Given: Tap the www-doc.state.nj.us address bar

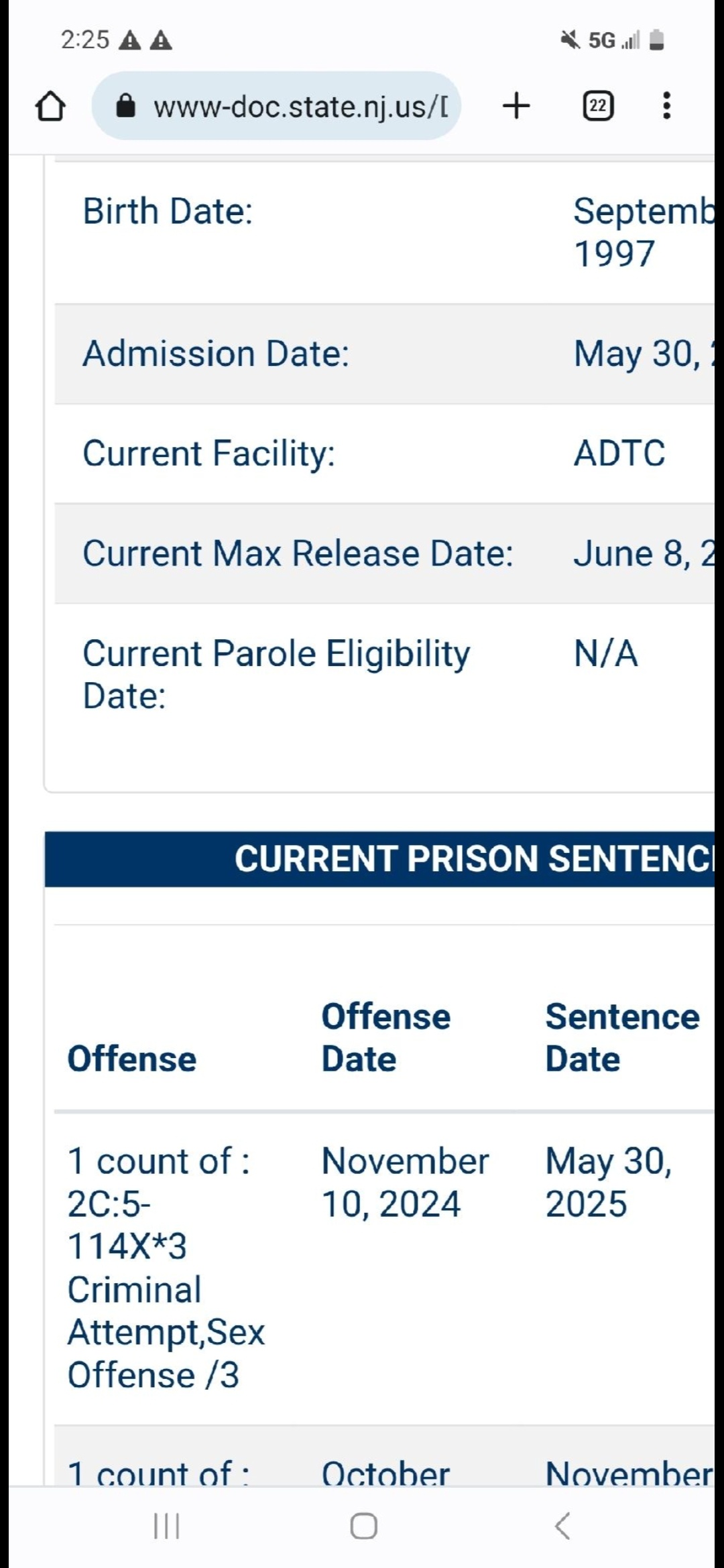Looking at the screenshot, I should pyautogui.click(x=276, y=106).
